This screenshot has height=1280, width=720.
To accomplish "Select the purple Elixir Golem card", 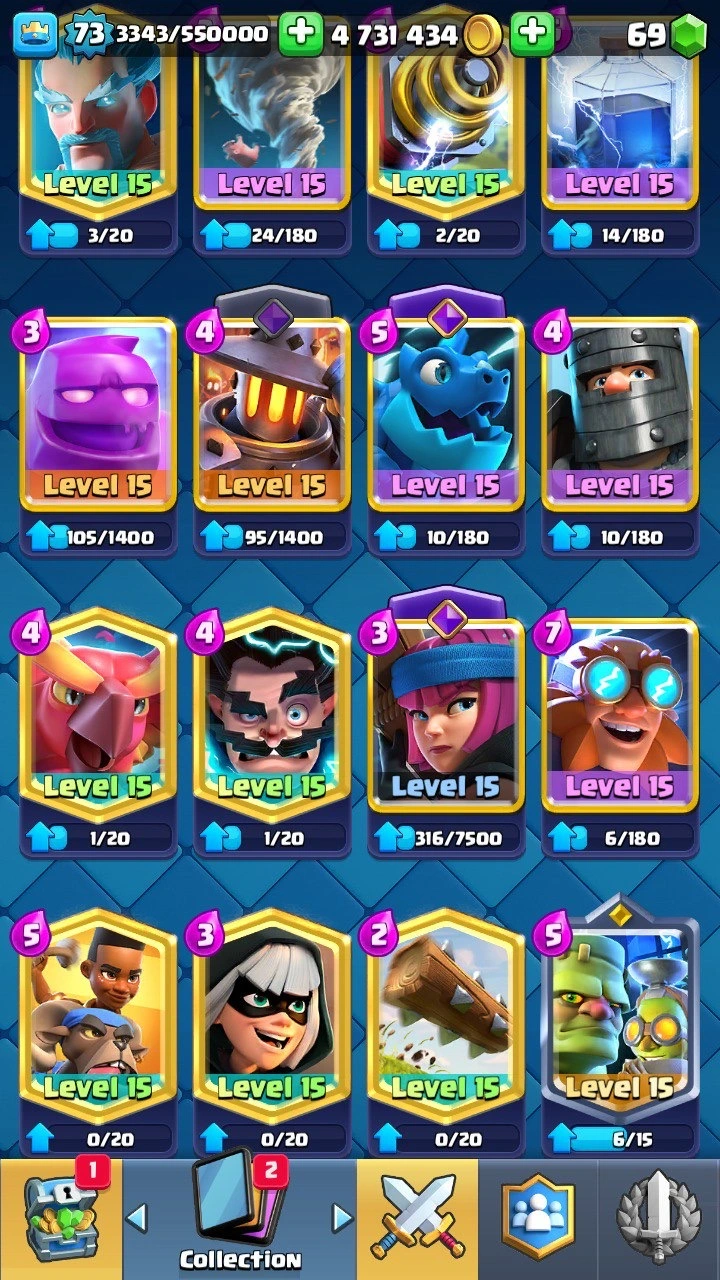I will click(x=98, y=420).
